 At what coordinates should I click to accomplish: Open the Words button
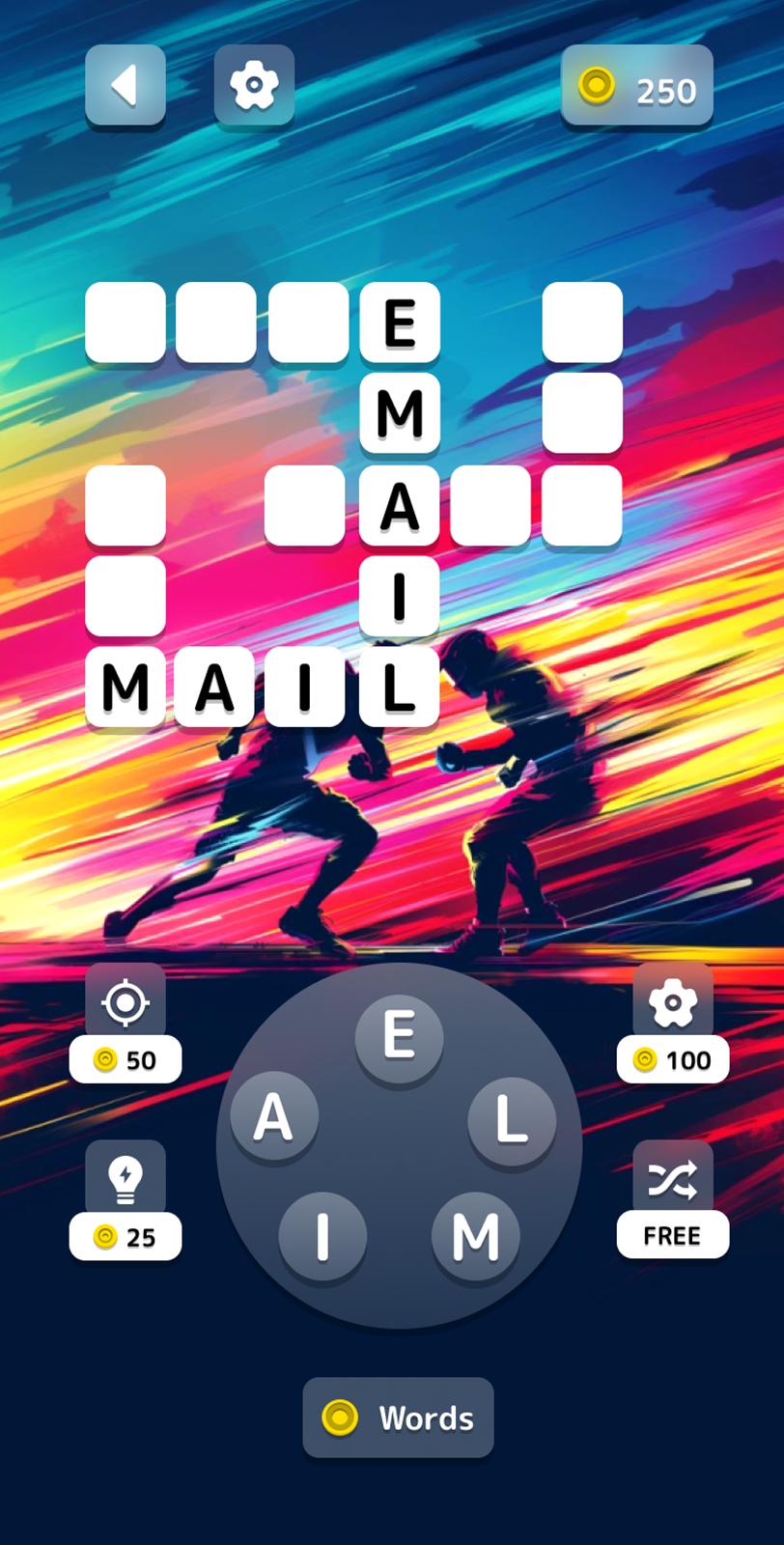click(398, 1418)
